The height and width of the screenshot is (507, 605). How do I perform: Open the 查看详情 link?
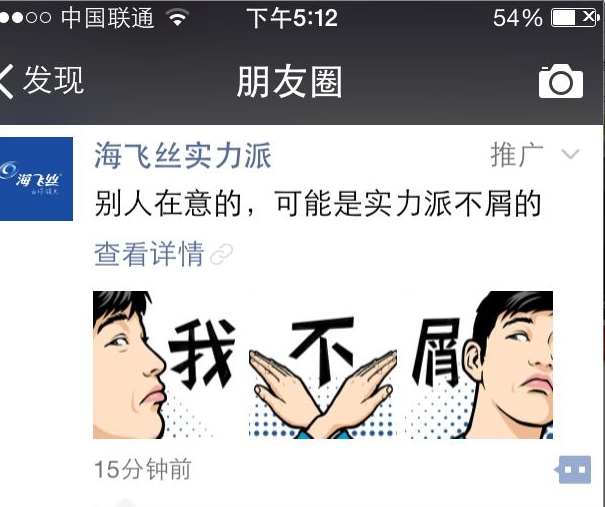[150, 254]
